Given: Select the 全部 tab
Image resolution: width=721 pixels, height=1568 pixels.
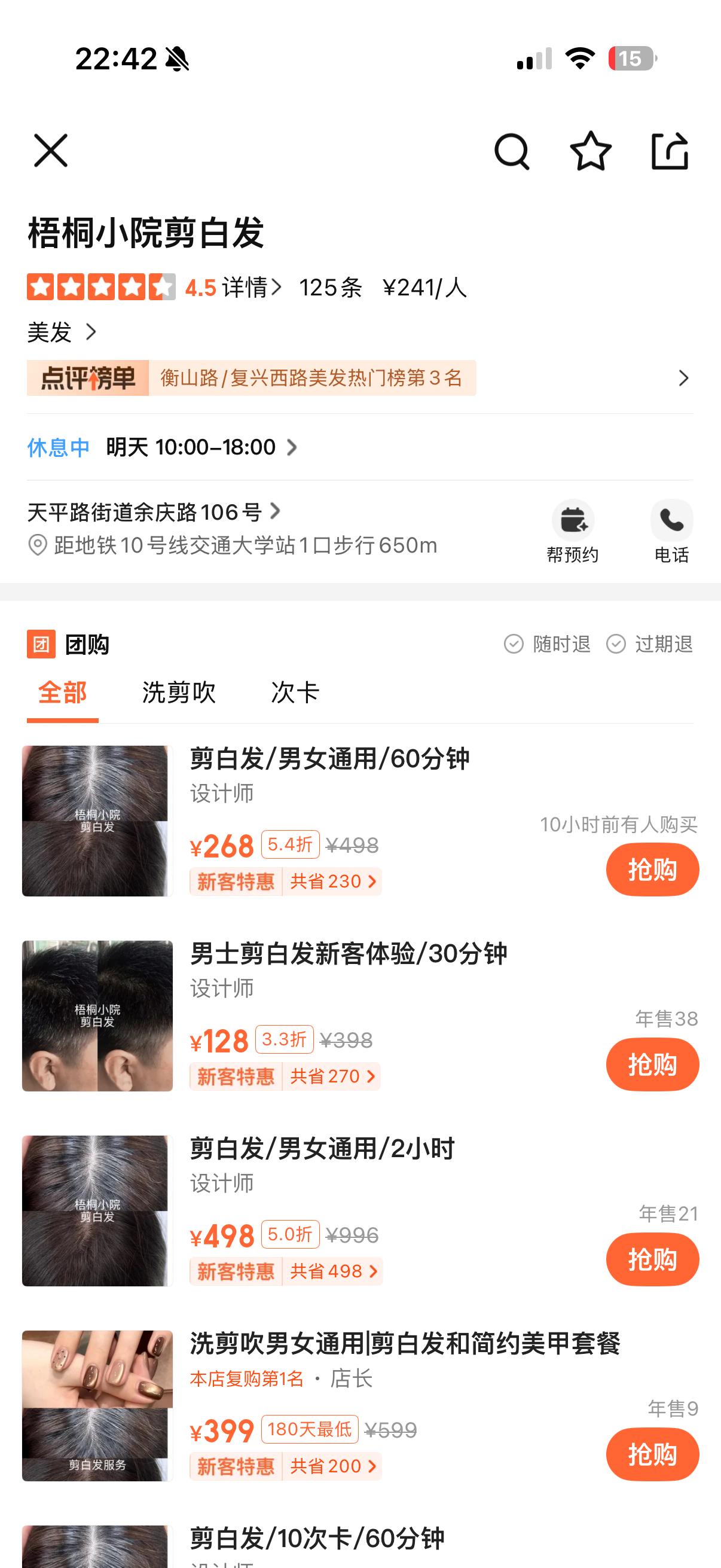Looking at the screenshot, I should tap(62, 693).
